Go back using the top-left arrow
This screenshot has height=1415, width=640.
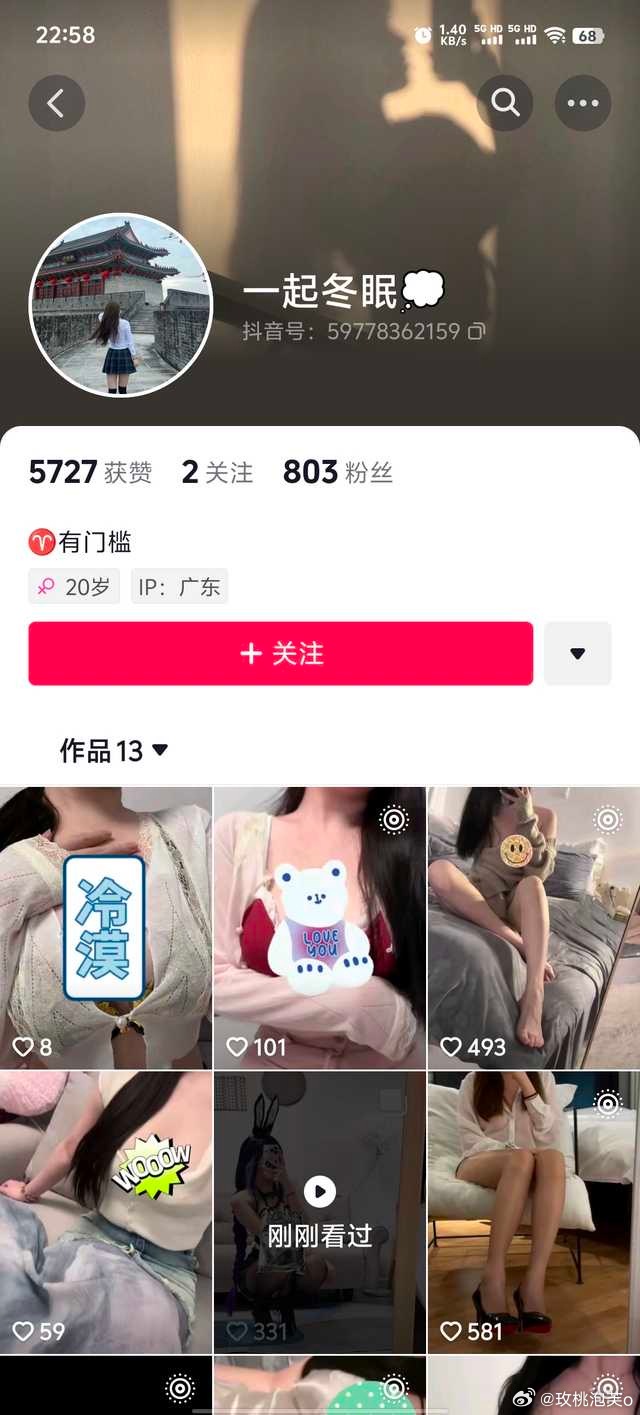[x=56, y=103]
